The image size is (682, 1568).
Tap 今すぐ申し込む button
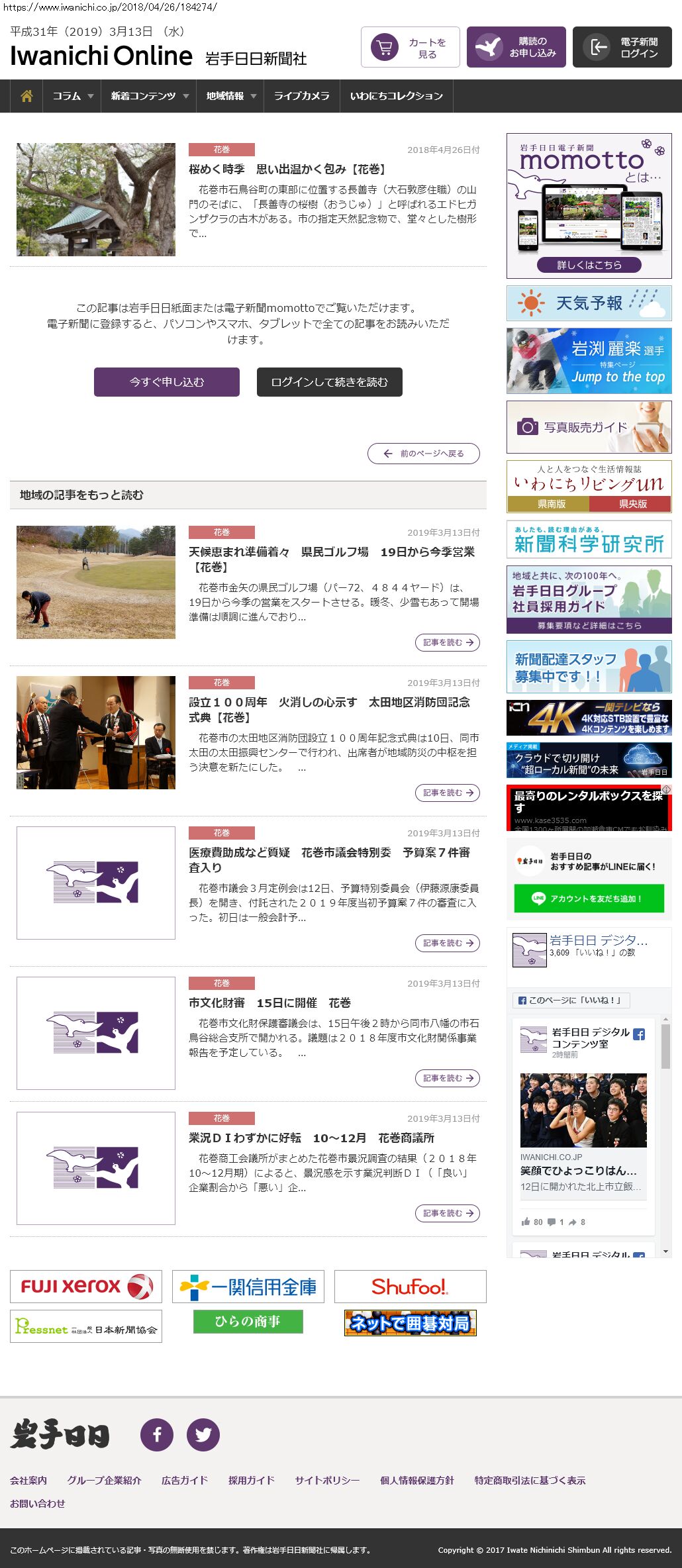tap(166, 382)
